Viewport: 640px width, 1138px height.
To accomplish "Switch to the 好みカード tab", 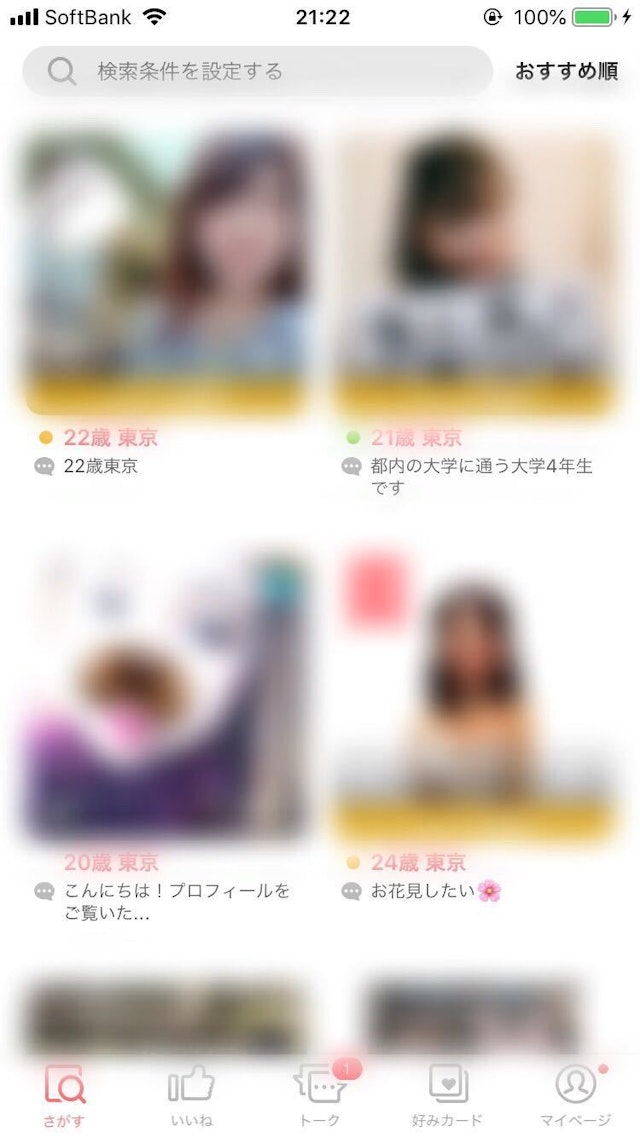I will (x=447, y=1094).
